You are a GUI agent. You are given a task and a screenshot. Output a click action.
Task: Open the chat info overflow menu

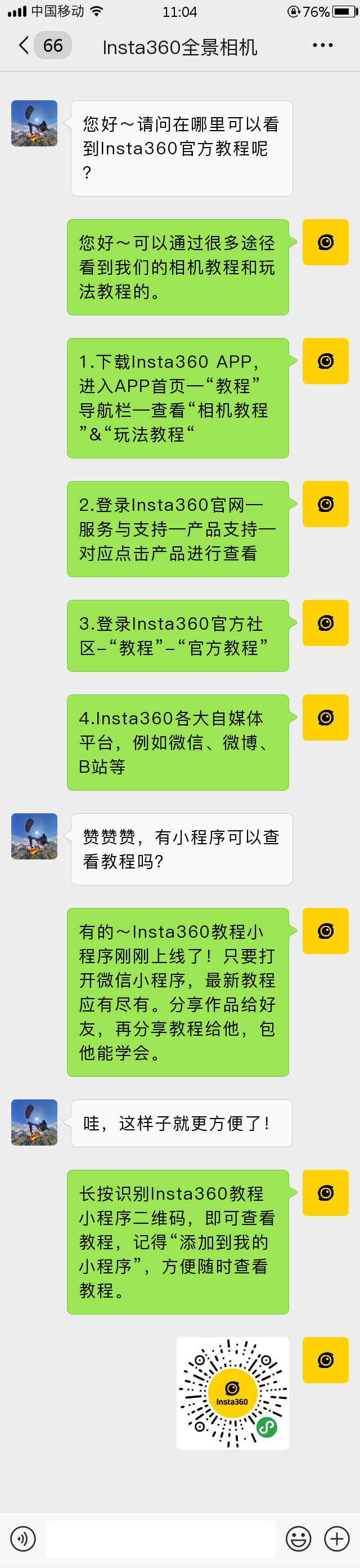point(322,46)
